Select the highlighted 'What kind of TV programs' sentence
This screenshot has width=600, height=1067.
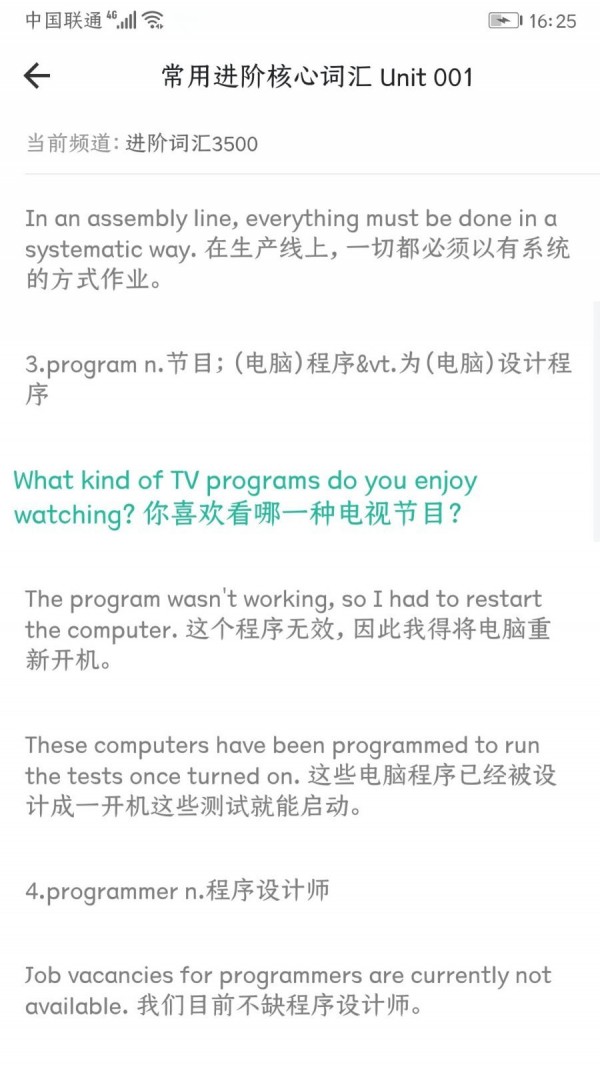[250, 497]
